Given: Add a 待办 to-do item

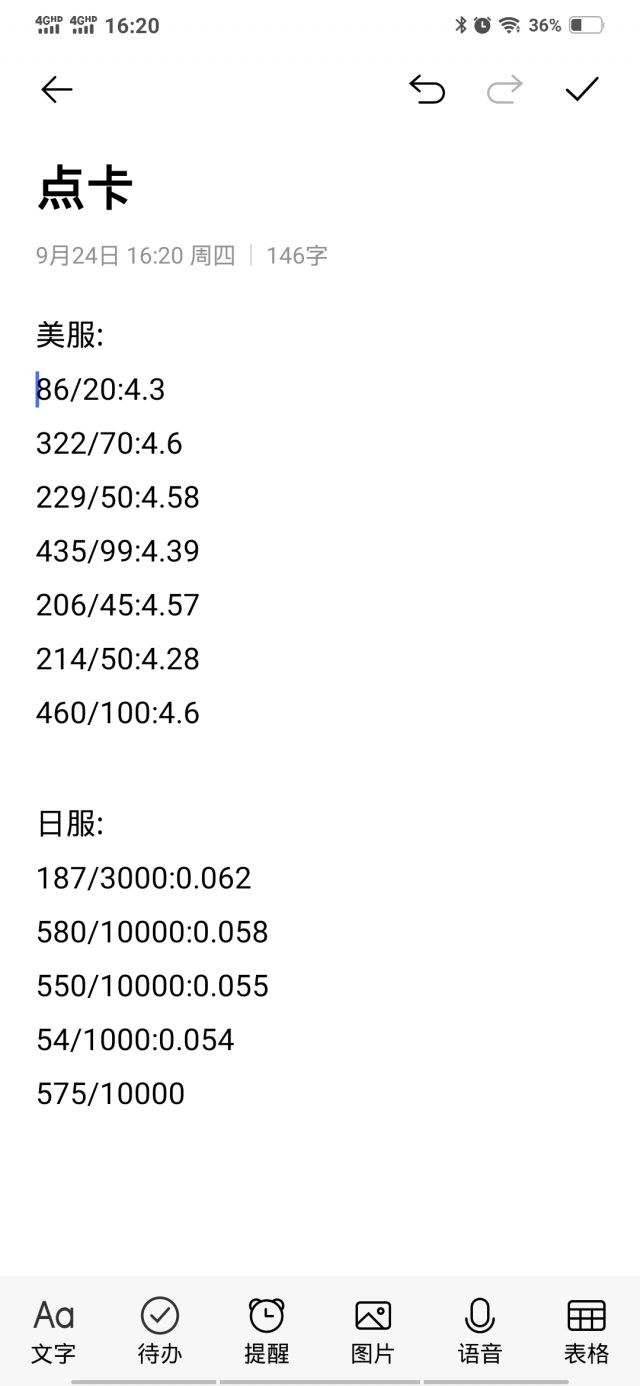Looking at the screenshot, I should click(160, 1331).
